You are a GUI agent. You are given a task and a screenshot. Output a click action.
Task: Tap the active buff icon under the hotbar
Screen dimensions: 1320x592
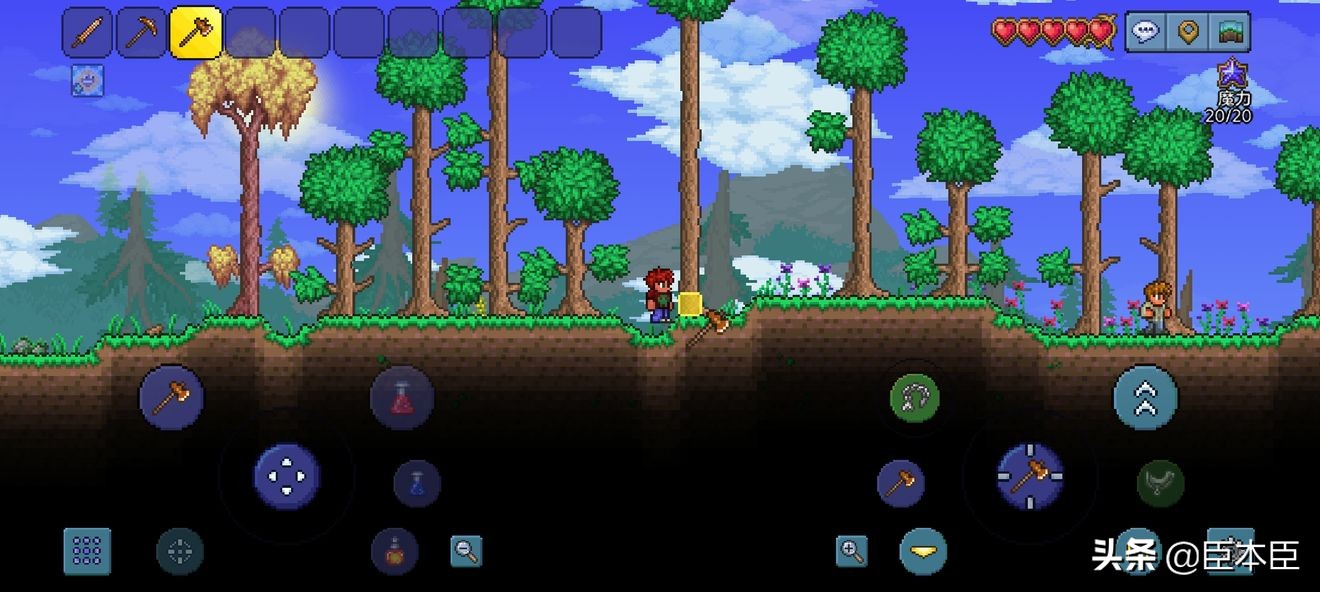click(x=87, y=80)
